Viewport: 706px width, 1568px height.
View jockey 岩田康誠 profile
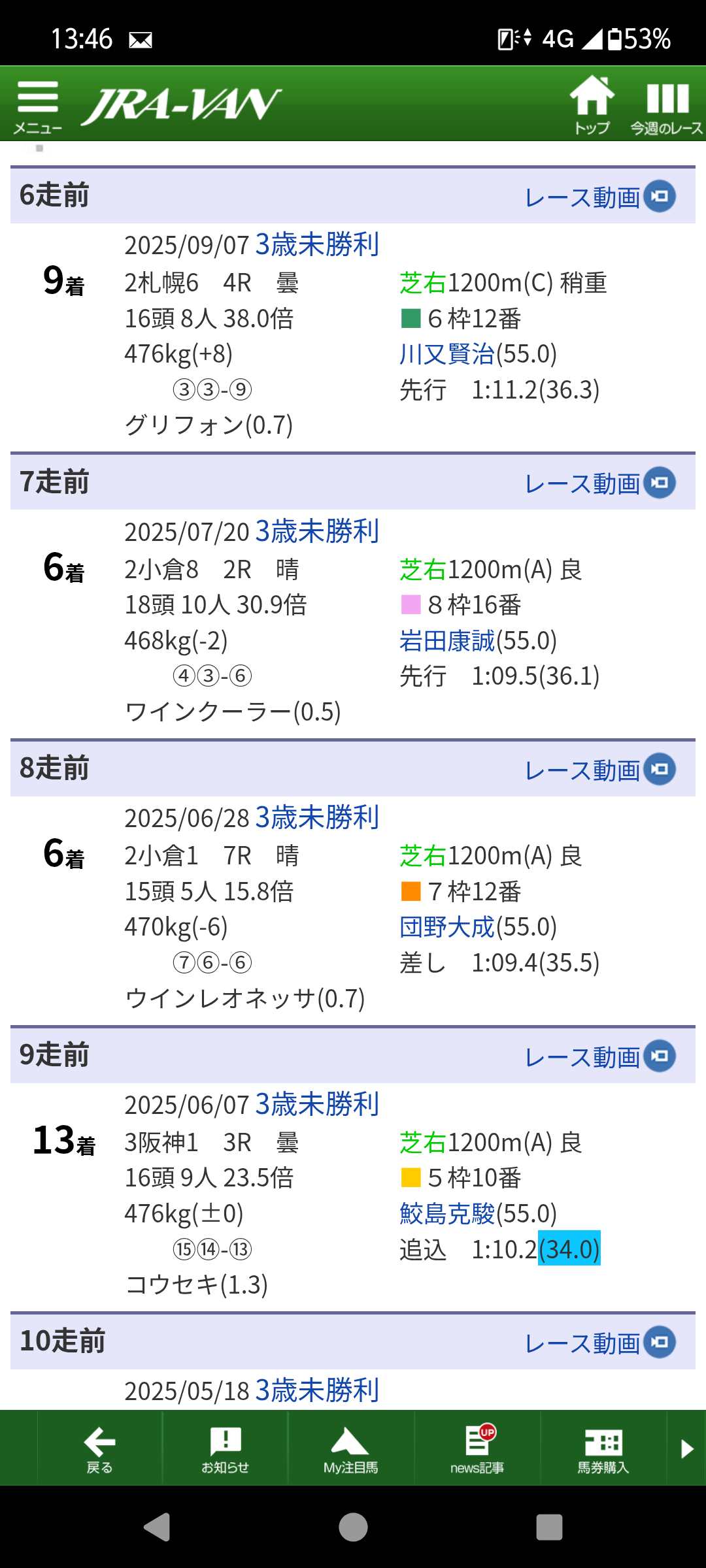click(447, 641)
